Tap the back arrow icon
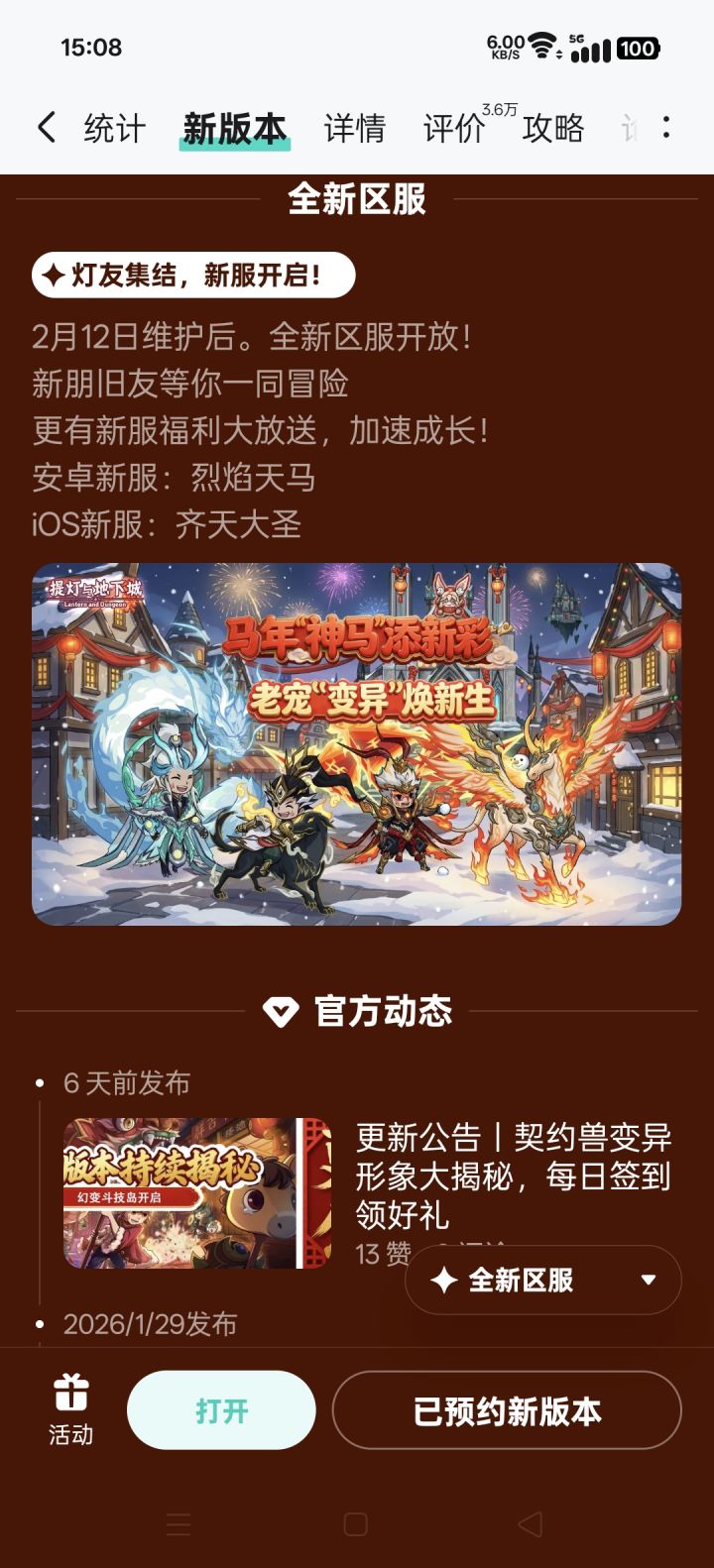The image size is (714, 1568). [45, 127]
